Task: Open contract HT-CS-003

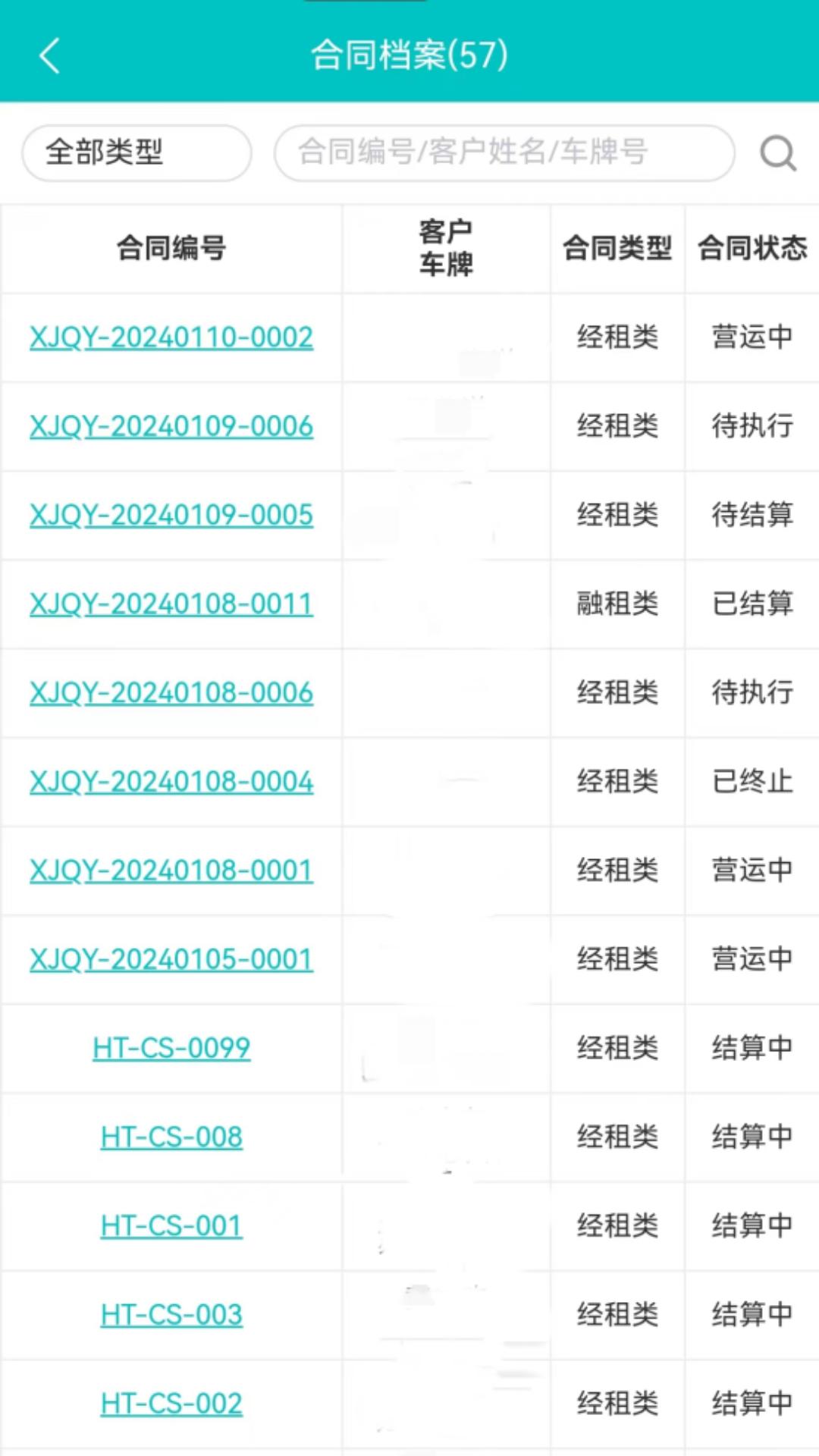Action: coord(171,1314)
